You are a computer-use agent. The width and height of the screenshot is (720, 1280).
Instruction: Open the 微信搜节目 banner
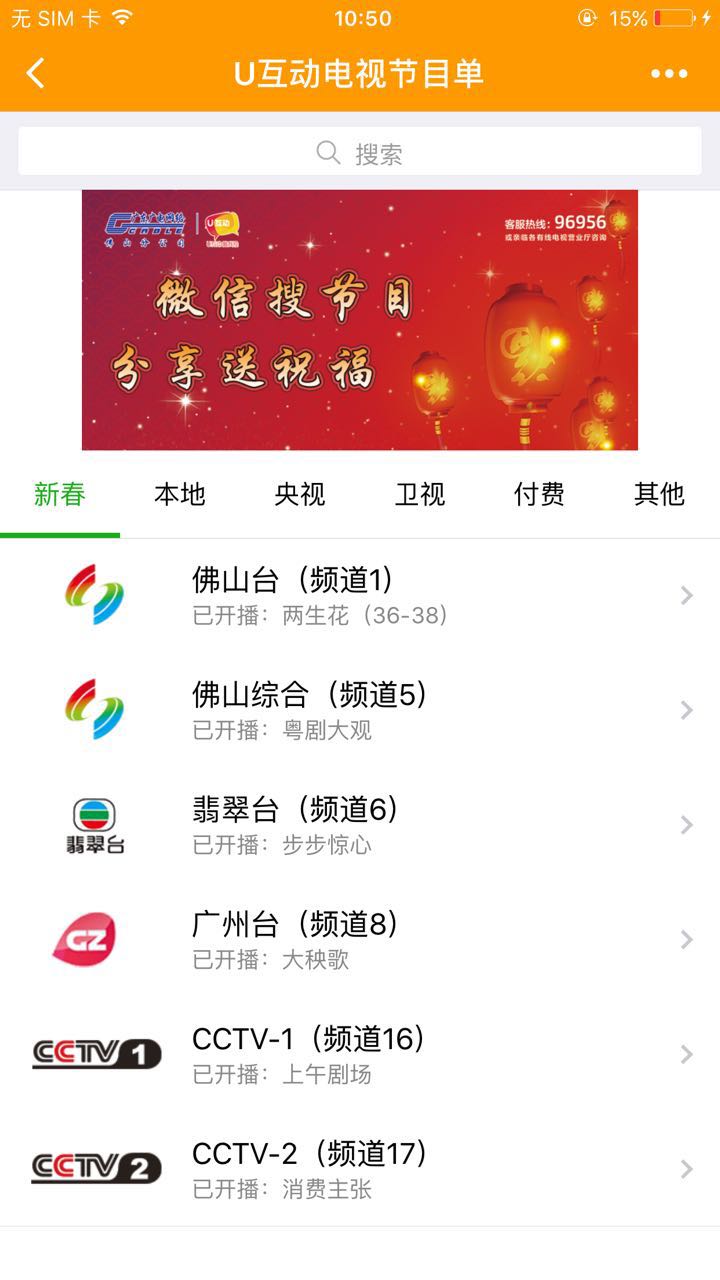tap(360, 320)
